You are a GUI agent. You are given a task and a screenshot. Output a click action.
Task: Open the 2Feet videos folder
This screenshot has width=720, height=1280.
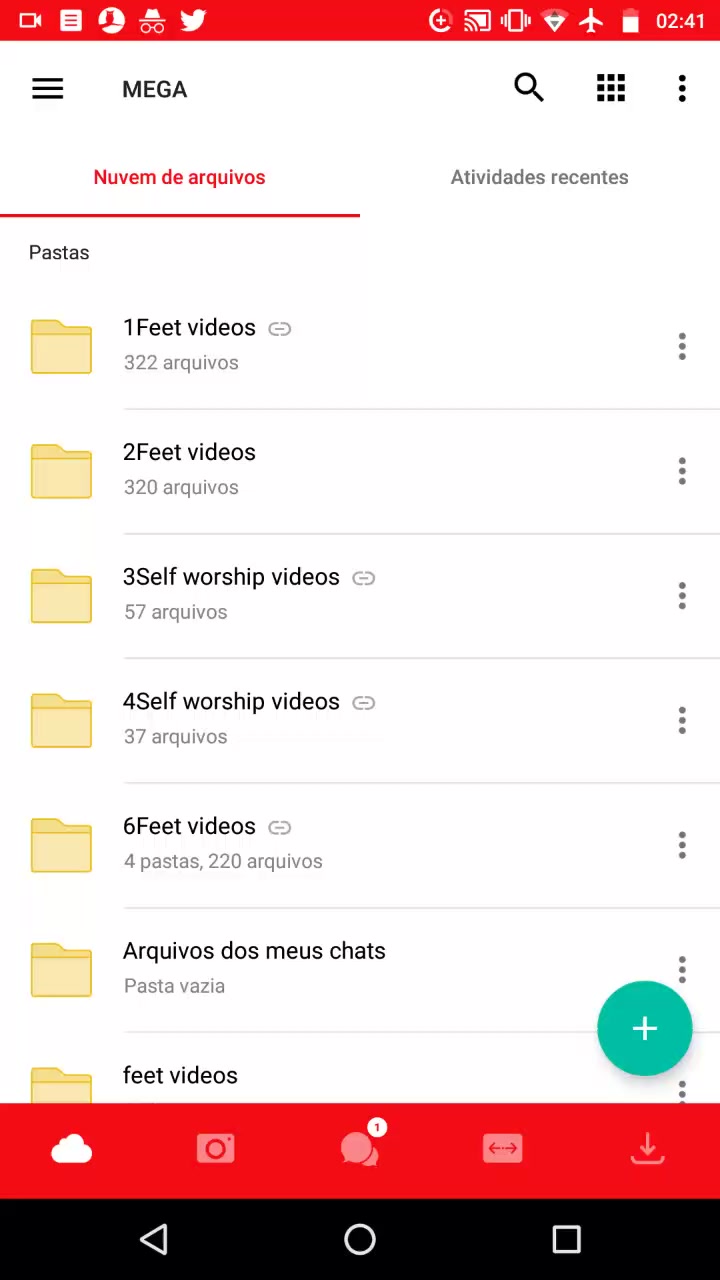coord(190,469)
